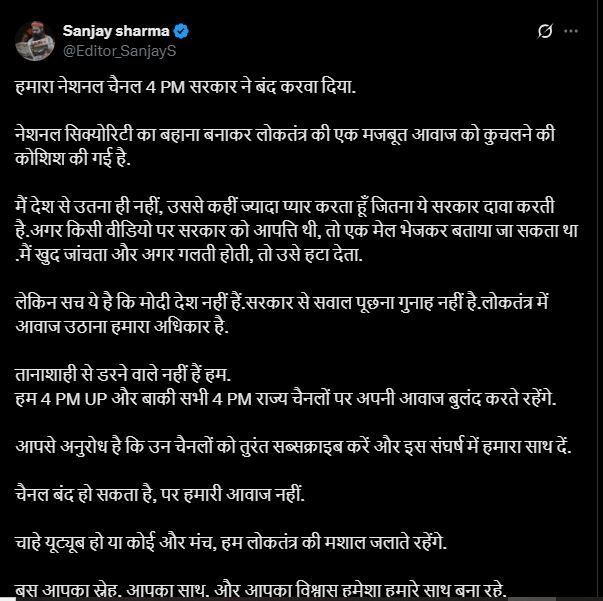
Task: Open the Grok explain-post icon
Action: (x=545, y=32)
